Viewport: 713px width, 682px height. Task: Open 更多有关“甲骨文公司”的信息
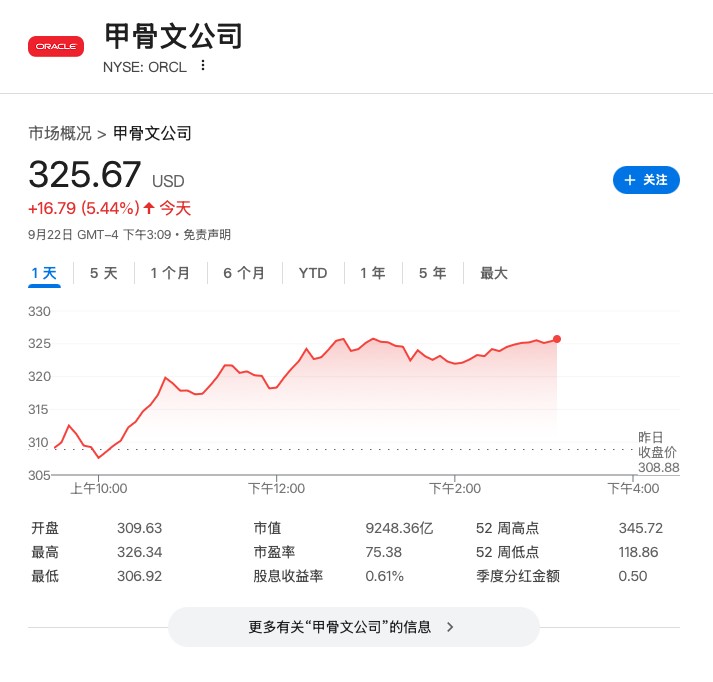(x=353, y=627)
